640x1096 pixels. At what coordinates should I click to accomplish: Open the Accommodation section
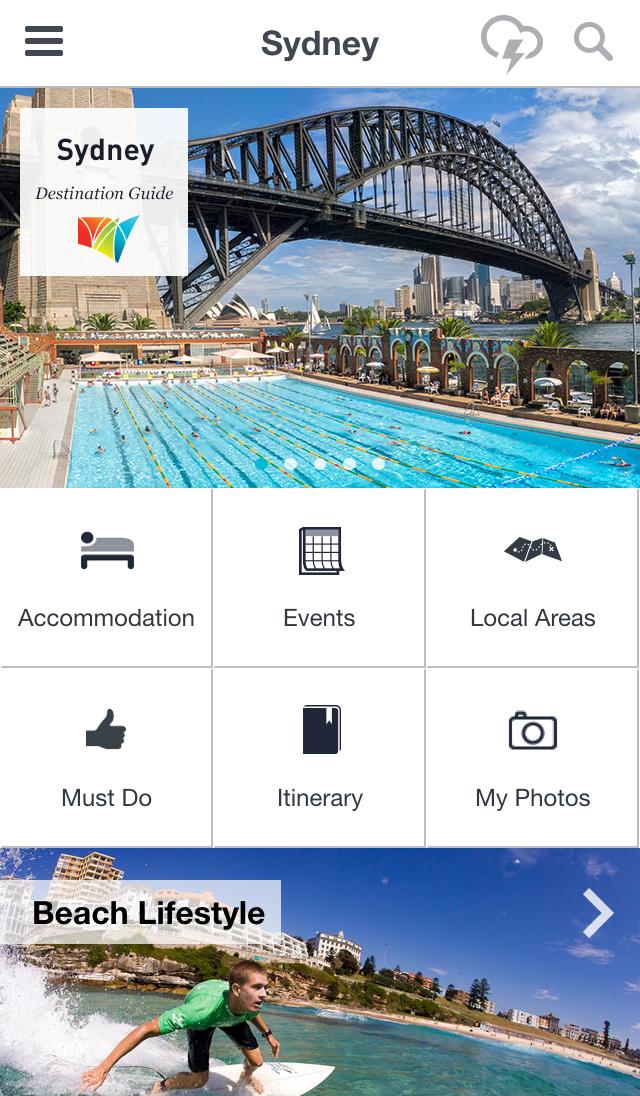(106, 578)
